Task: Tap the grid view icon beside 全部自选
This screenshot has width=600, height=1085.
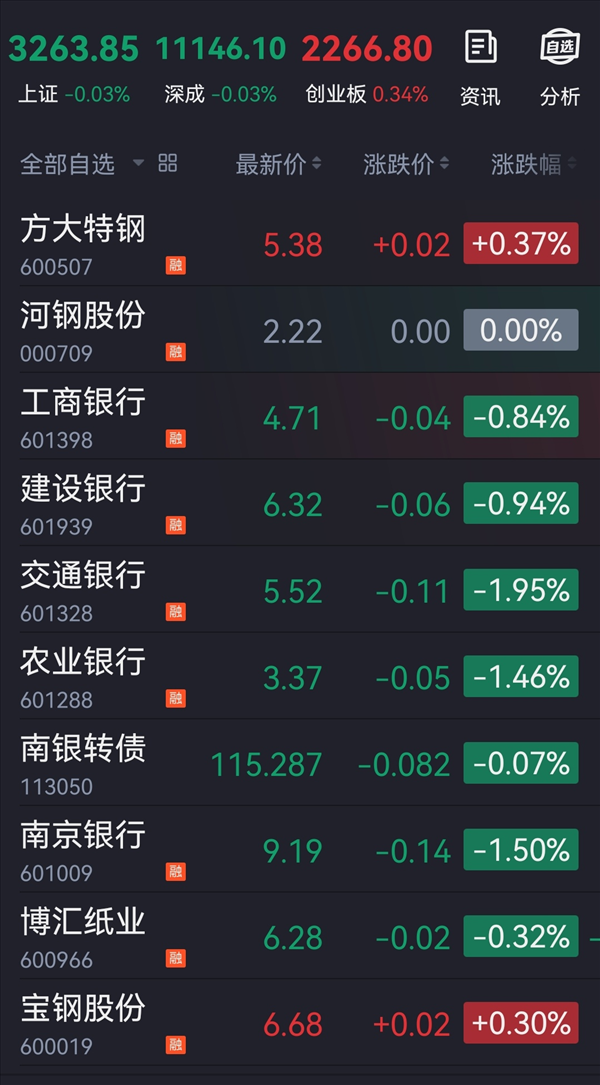Action: pos(168,163)
